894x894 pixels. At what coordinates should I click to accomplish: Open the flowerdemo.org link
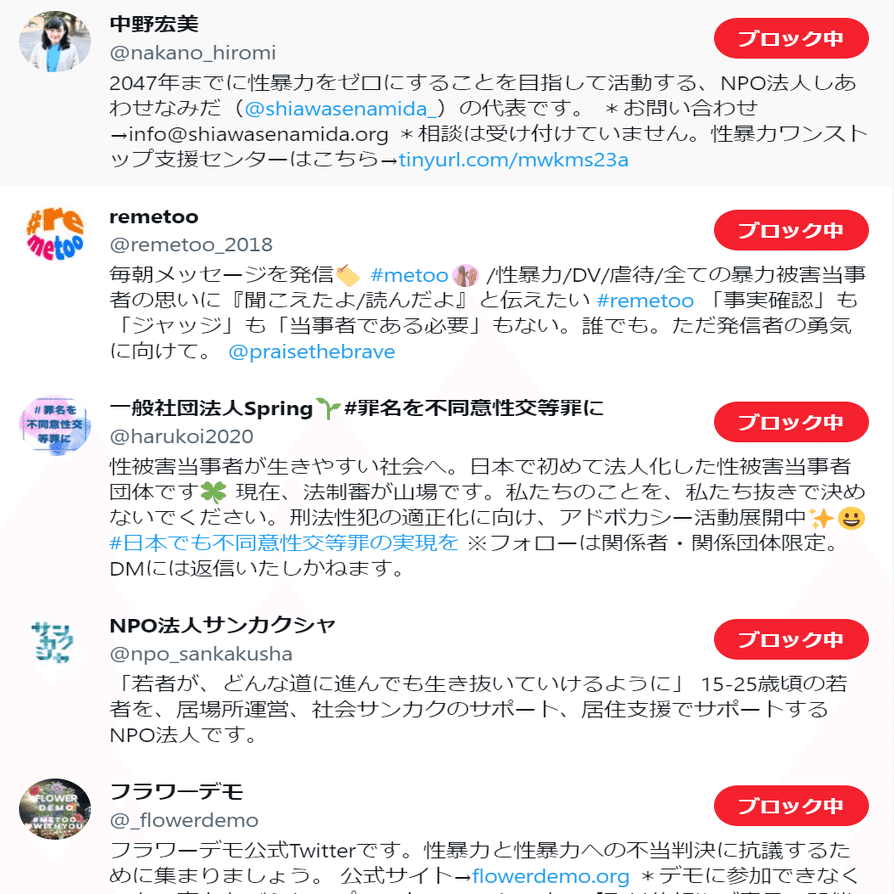pyautogui.click(x=550, y=876)
